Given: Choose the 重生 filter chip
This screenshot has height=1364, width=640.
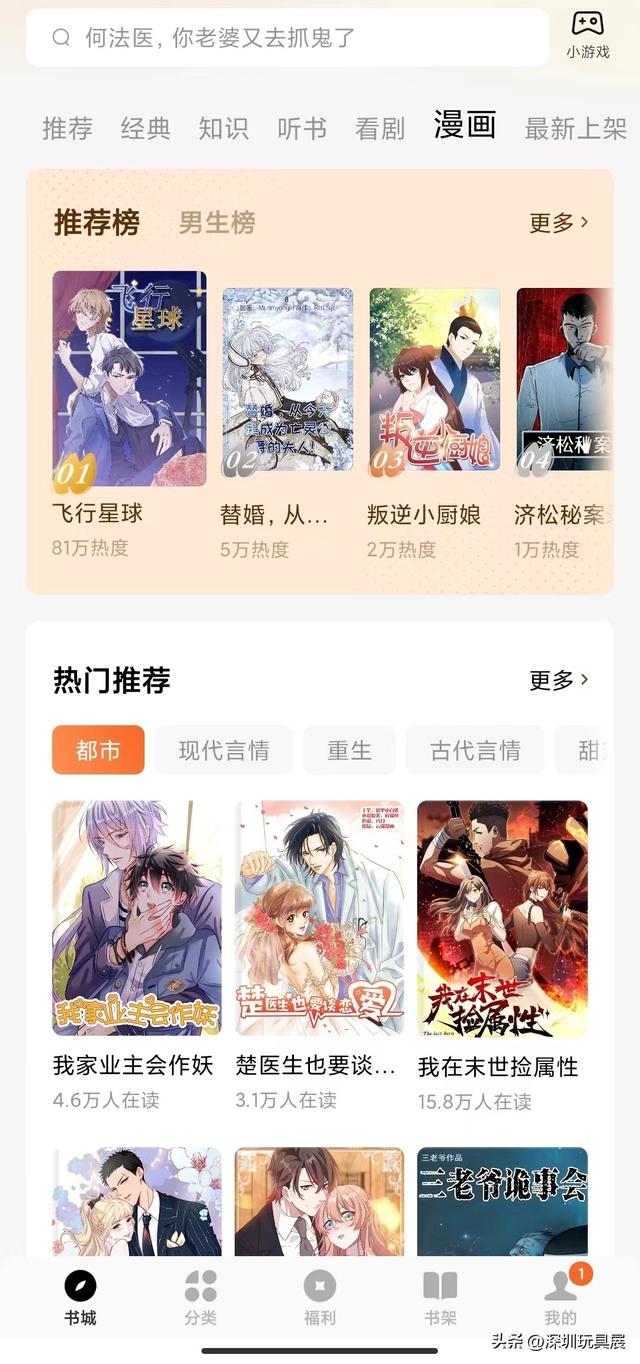Looking at the screenshot, I should (x=349, y=750).
